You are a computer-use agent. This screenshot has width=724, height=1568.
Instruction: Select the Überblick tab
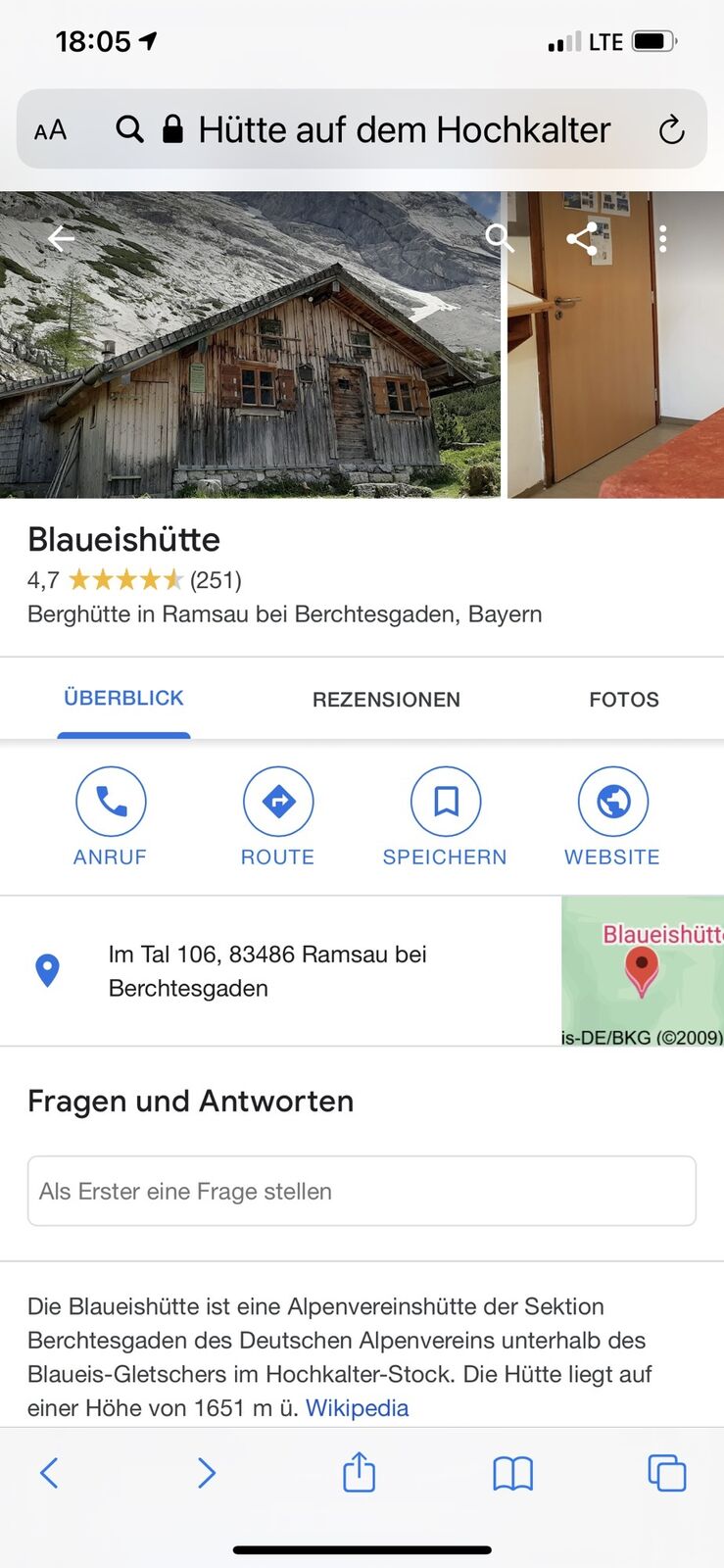click(x=123, y=698)
